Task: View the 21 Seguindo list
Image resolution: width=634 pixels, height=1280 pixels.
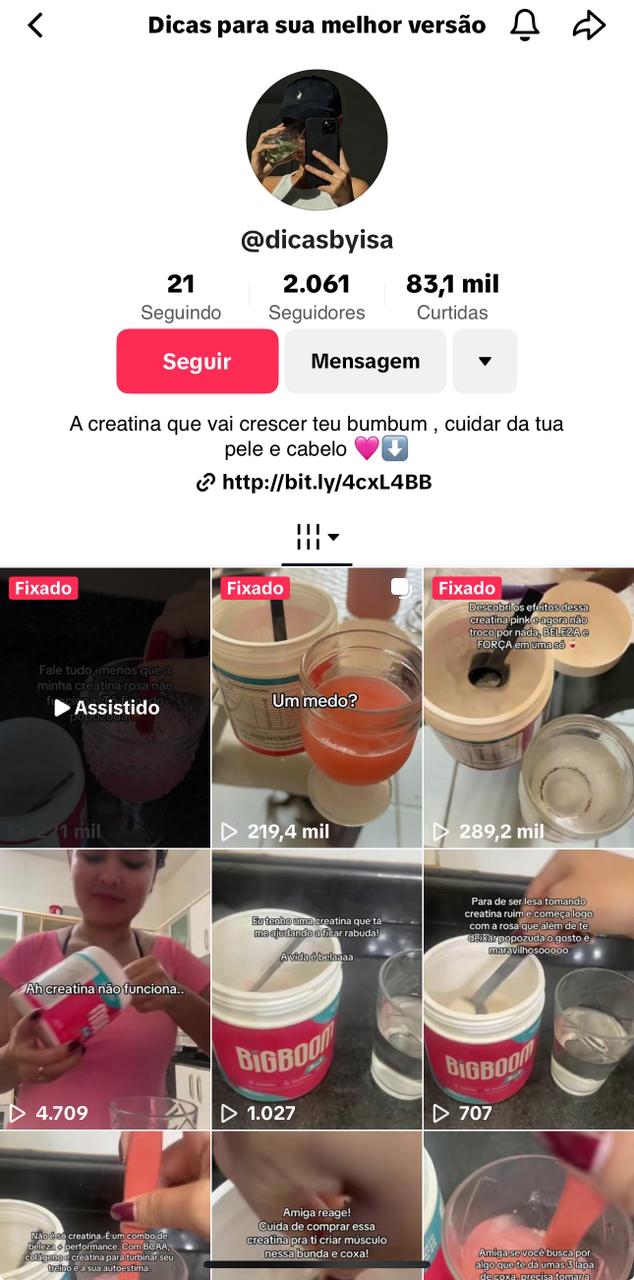Action: coord(181,297)
